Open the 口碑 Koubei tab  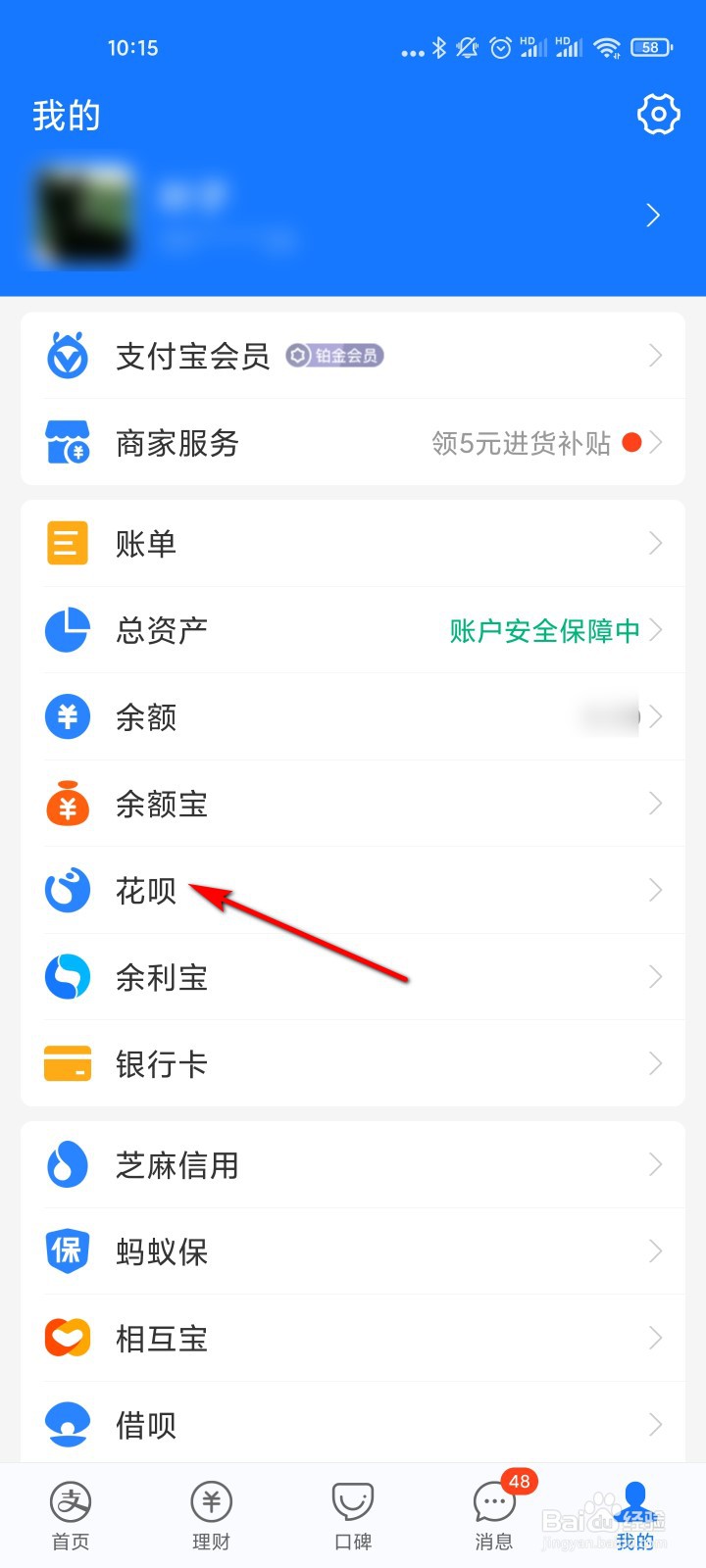pos(352,1514)
